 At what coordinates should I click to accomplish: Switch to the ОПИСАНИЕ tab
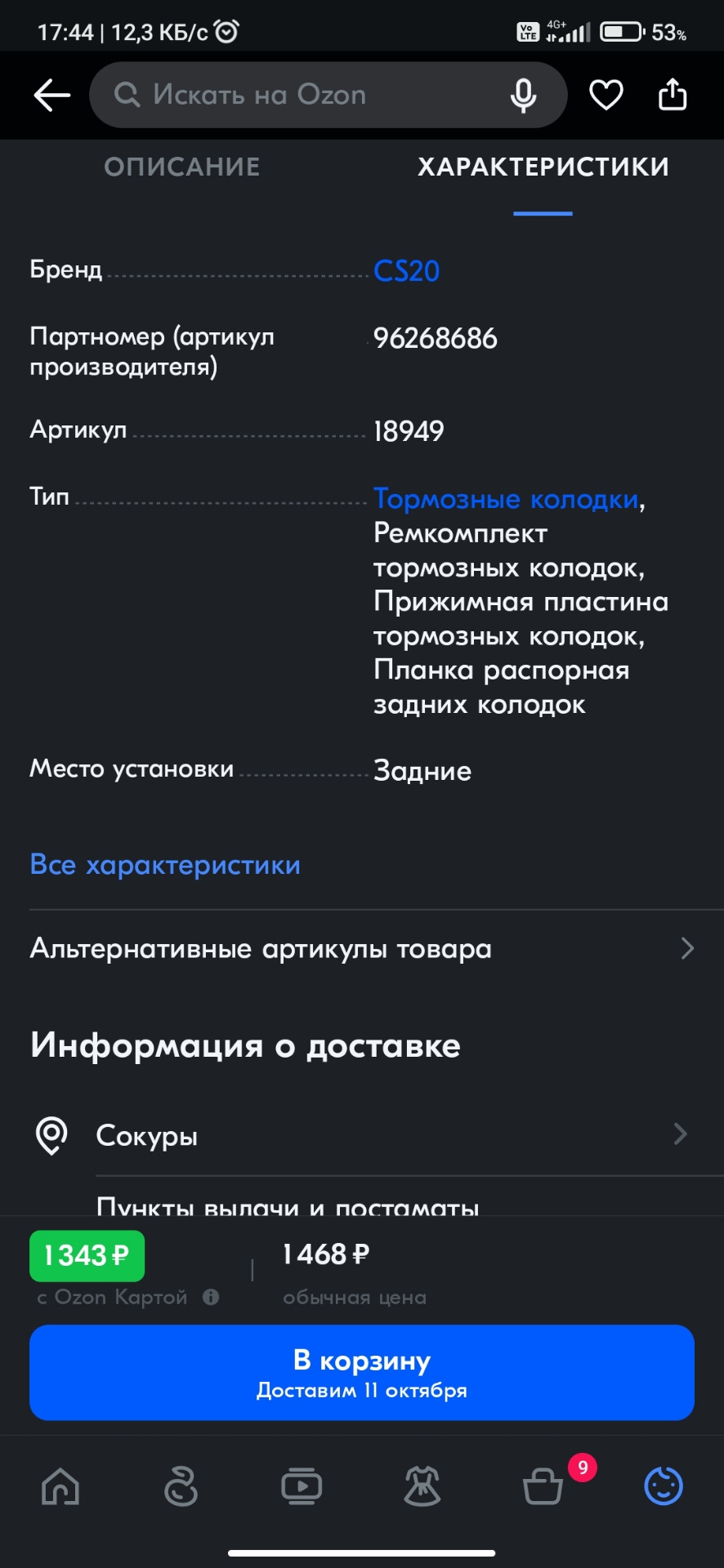tap(181, 167)
